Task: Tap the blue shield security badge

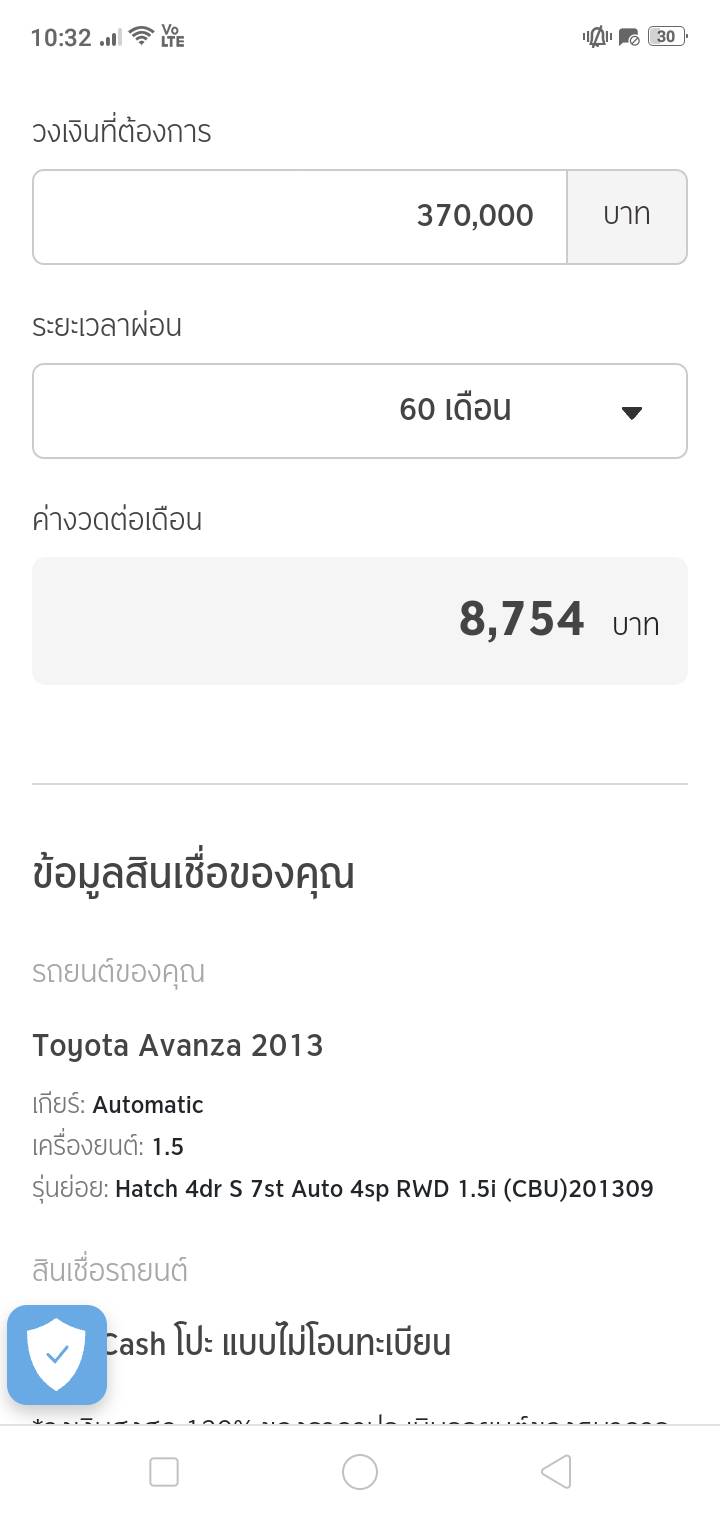Action: pos(57,1354)
